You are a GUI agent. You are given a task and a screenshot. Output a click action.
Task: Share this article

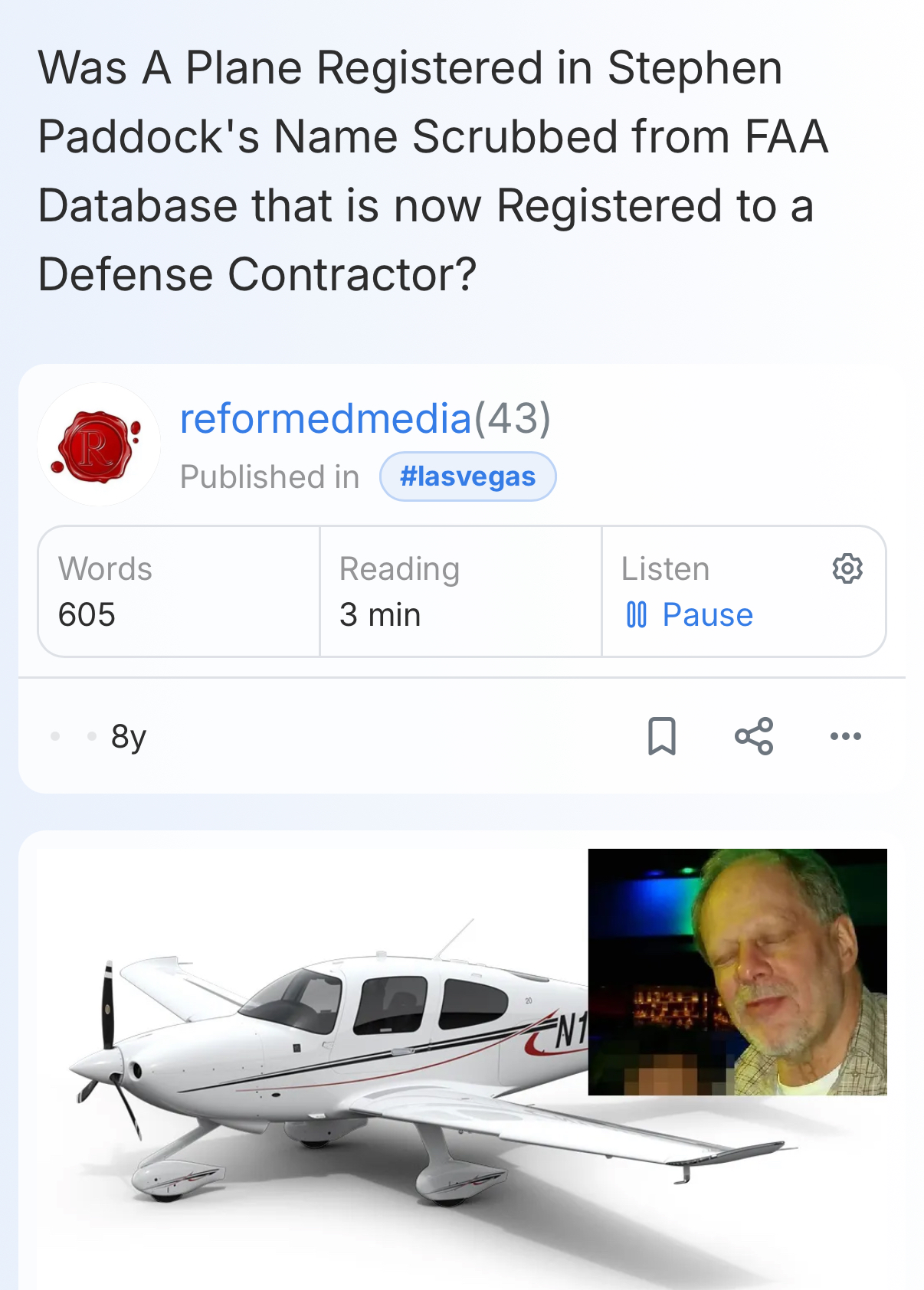(x=754, y=736)
